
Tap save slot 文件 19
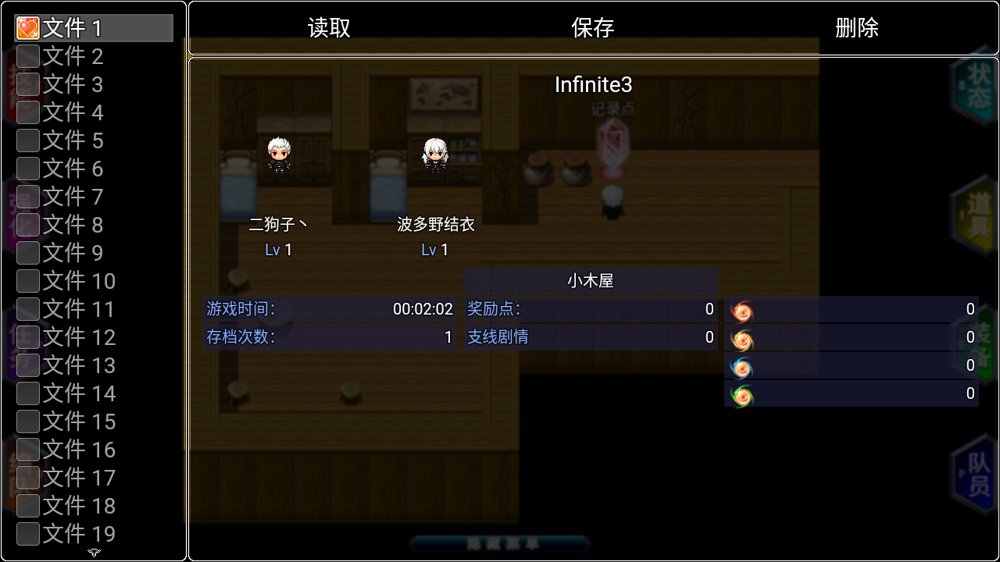pos(94,533)
